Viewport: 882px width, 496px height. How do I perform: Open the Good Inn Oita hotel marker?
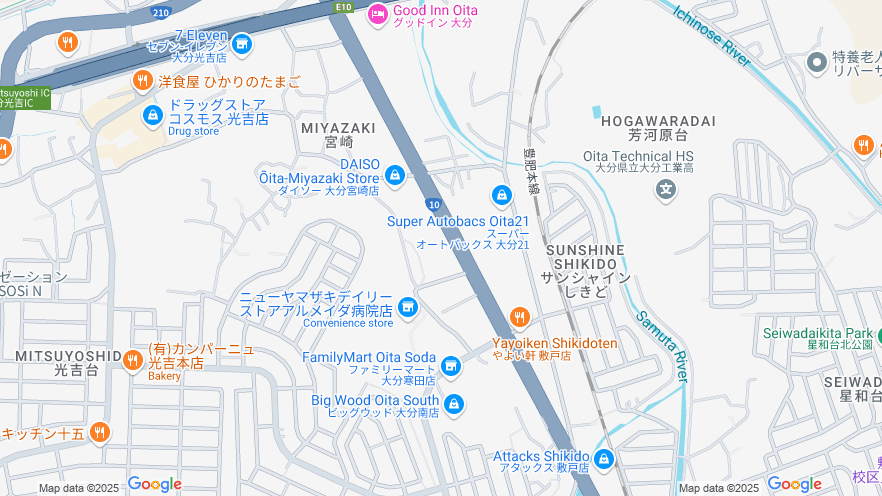(x=377, y=14)
